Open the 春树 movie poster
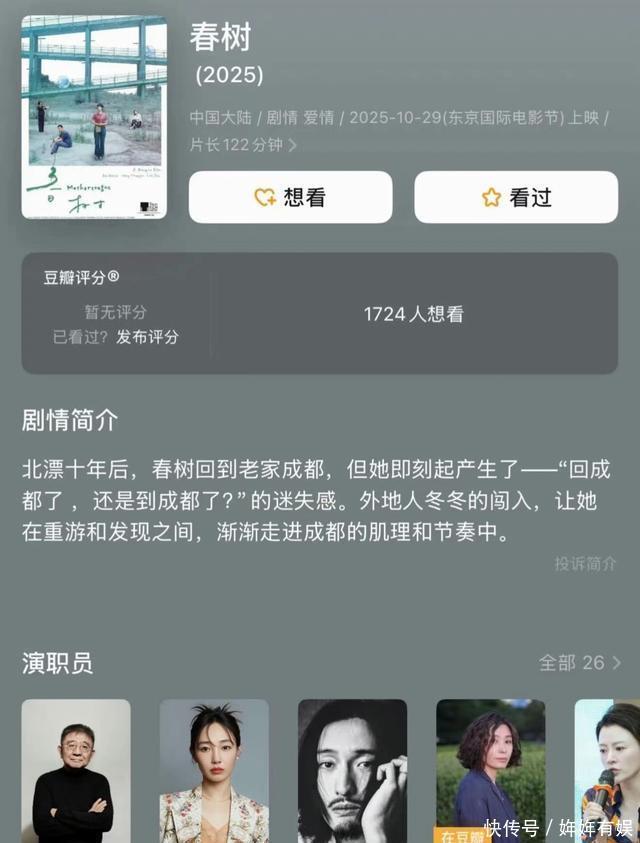The width and height of the screenshot is (640, 843). (x=94, y=117)
